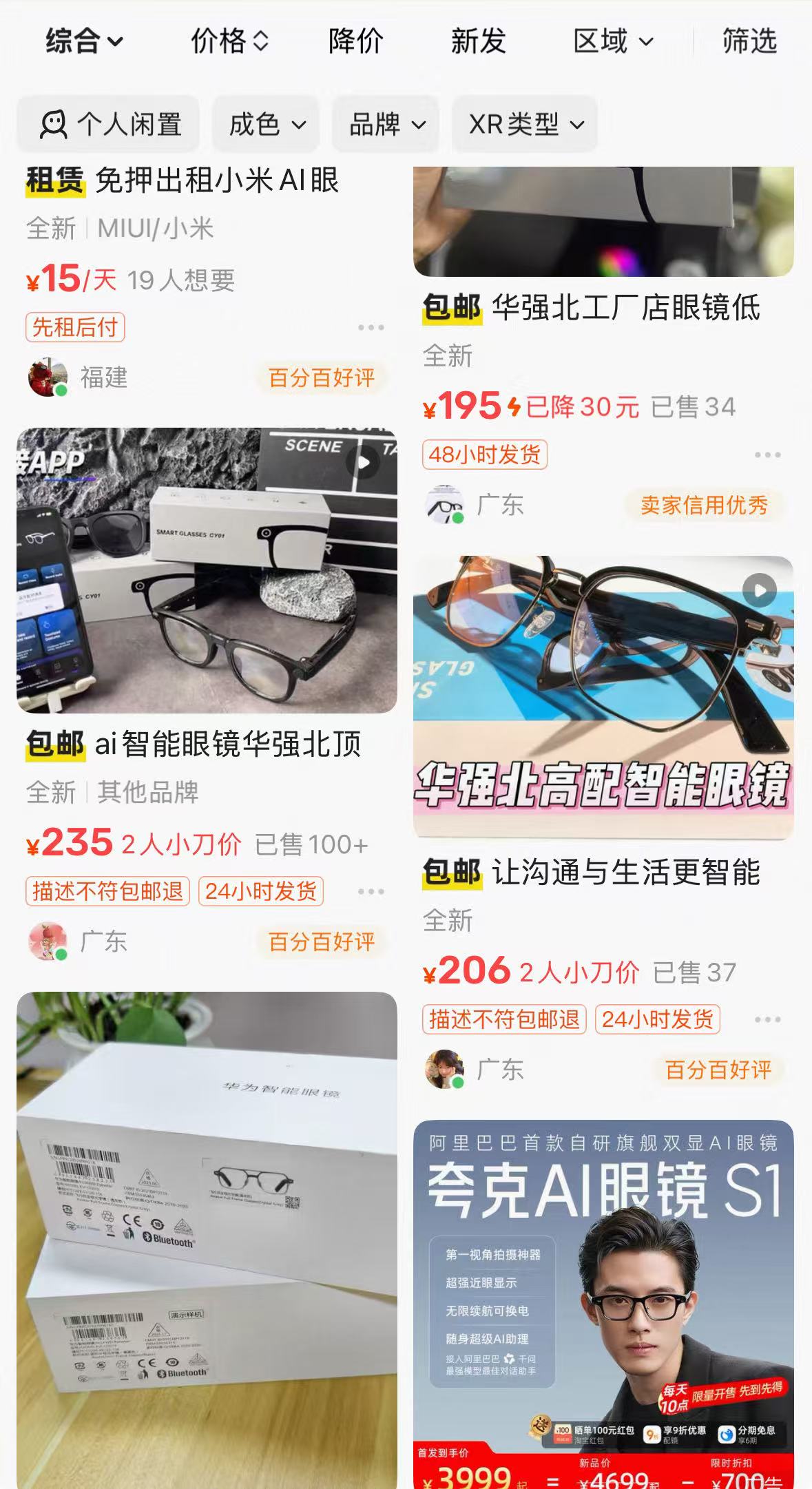Sort results by 价格

[x=229, y=41]
